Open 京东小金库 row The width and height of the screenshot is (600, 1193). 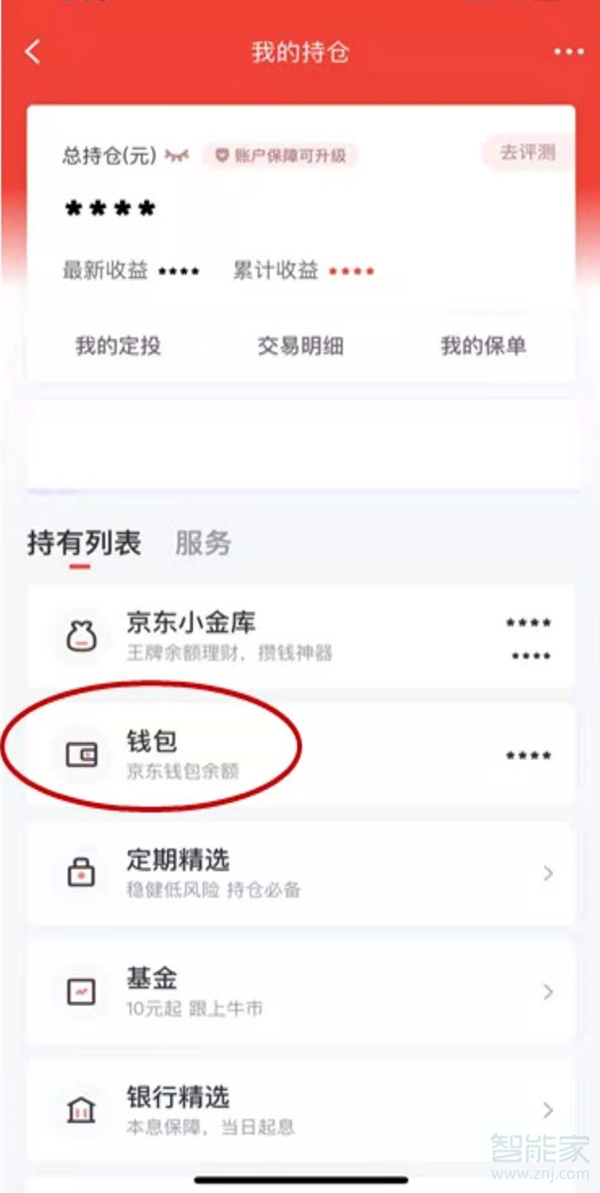pos(300,637)
